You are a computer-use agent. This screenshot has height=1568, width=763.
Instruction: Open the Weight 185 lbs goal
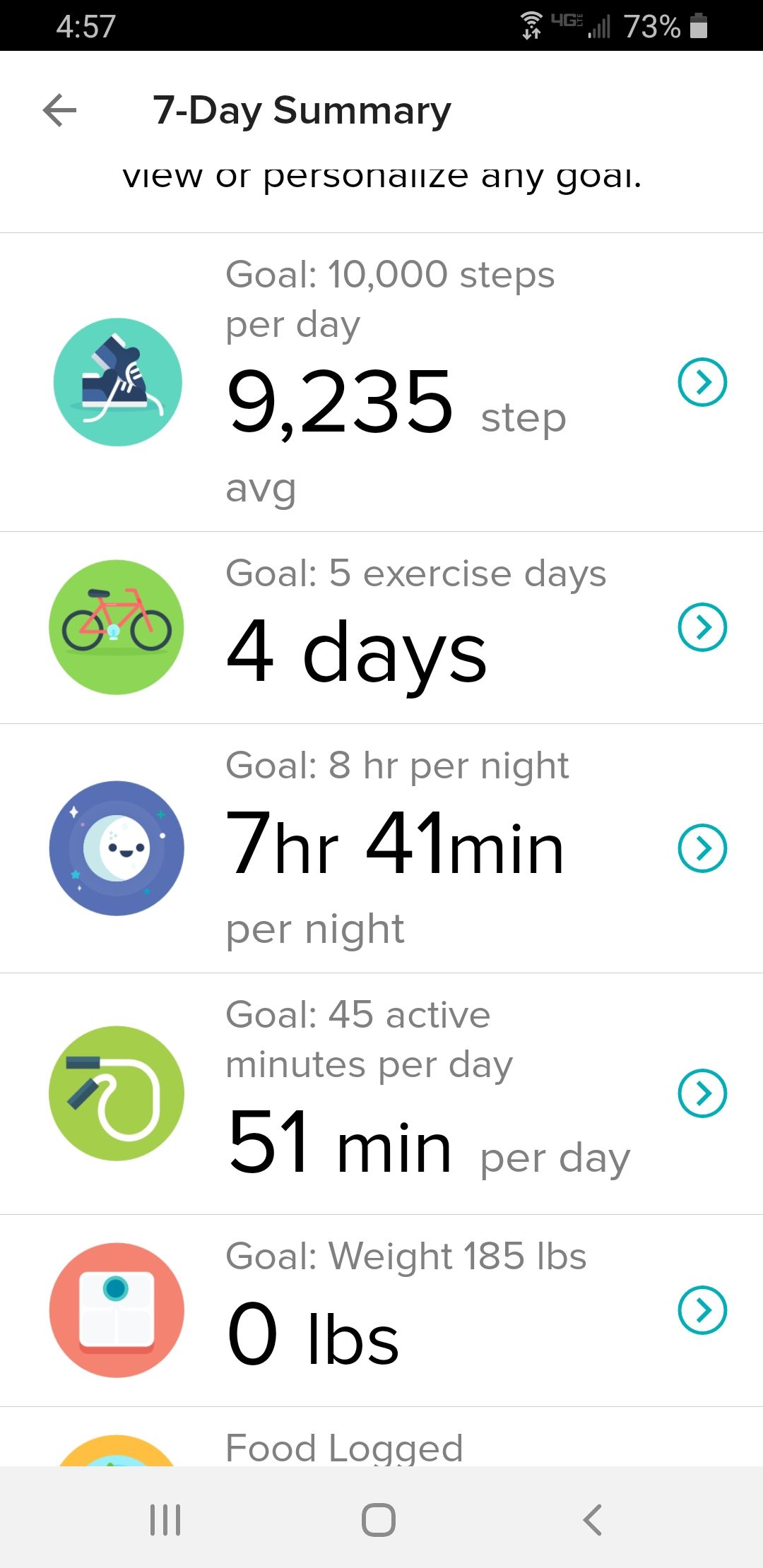702,1310
